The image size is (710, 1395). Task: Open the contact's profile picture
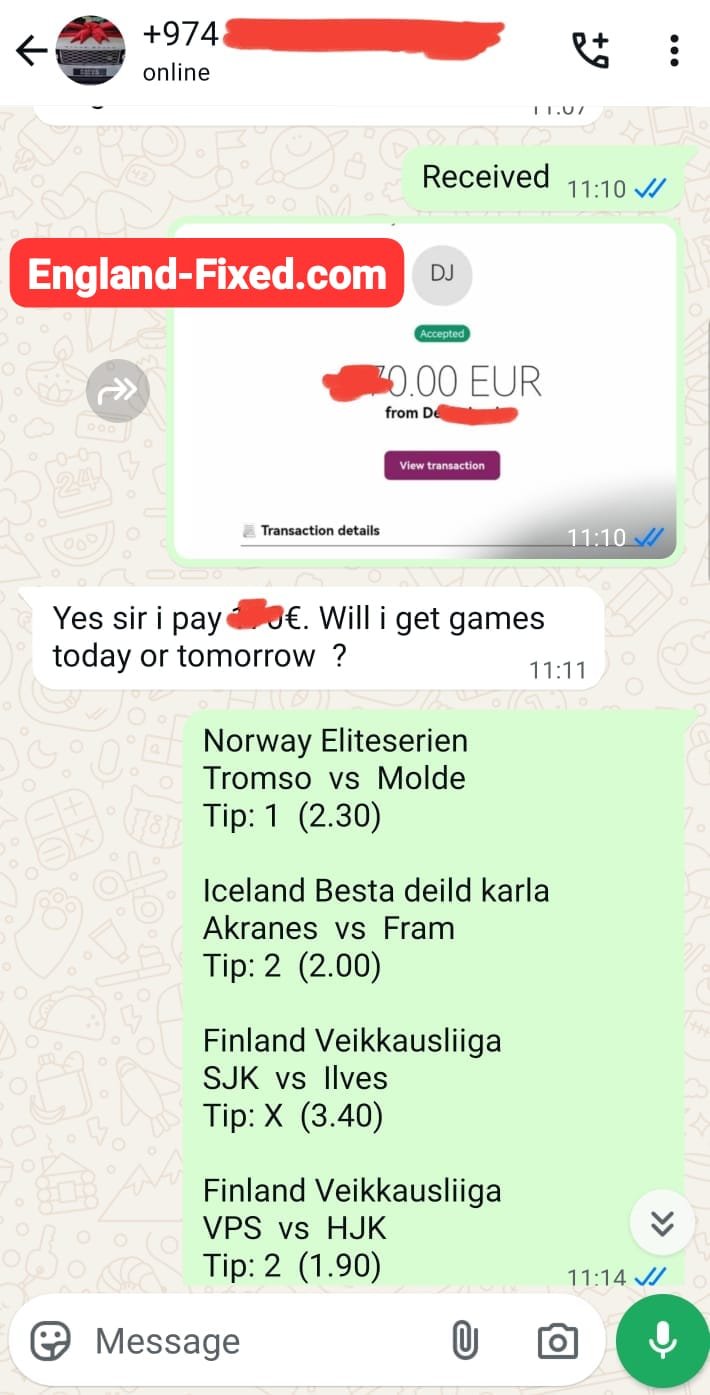(x=89, y=51)
